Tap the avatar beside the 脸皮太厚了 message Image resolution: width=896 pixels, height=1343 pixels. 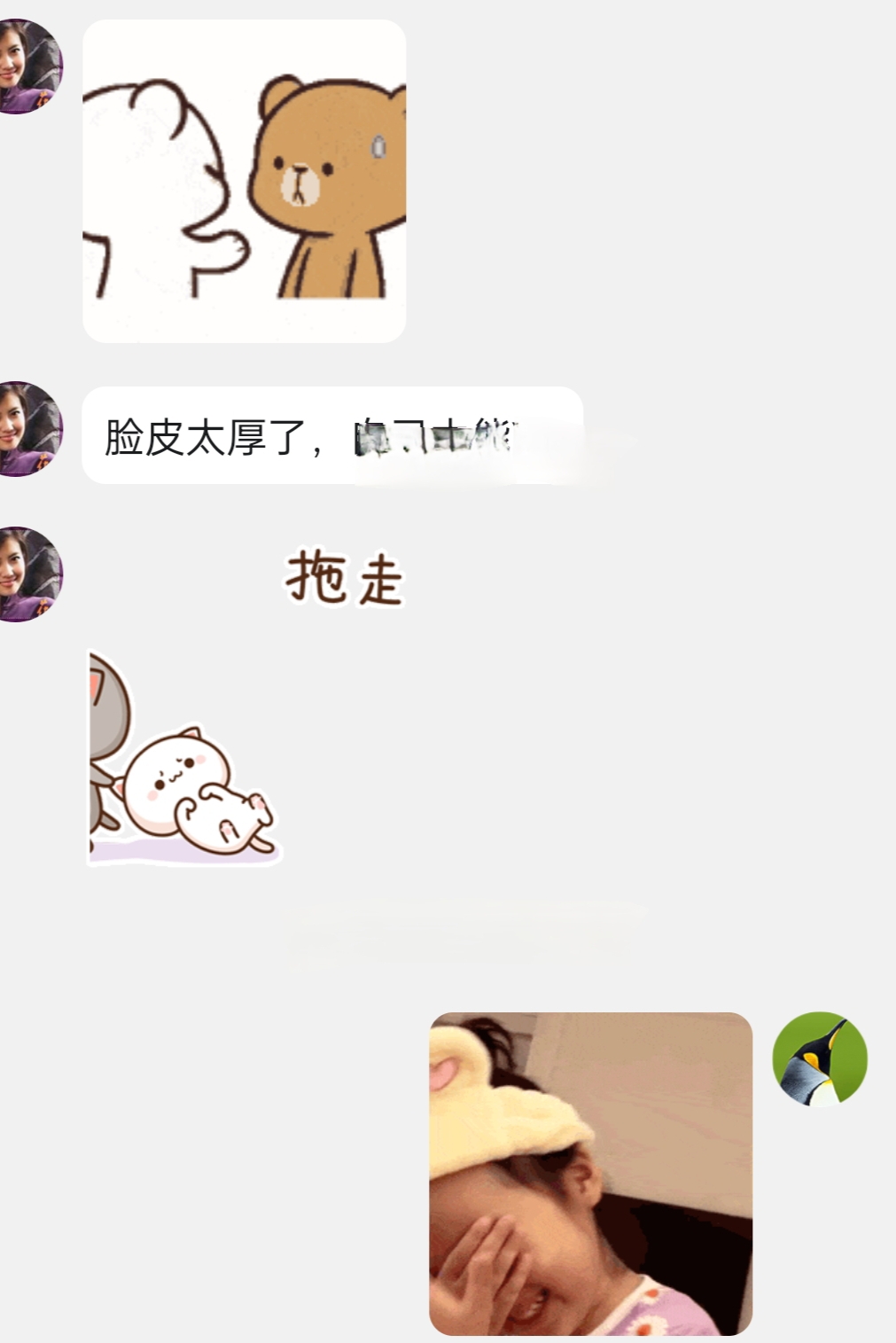tap(28, 429)
